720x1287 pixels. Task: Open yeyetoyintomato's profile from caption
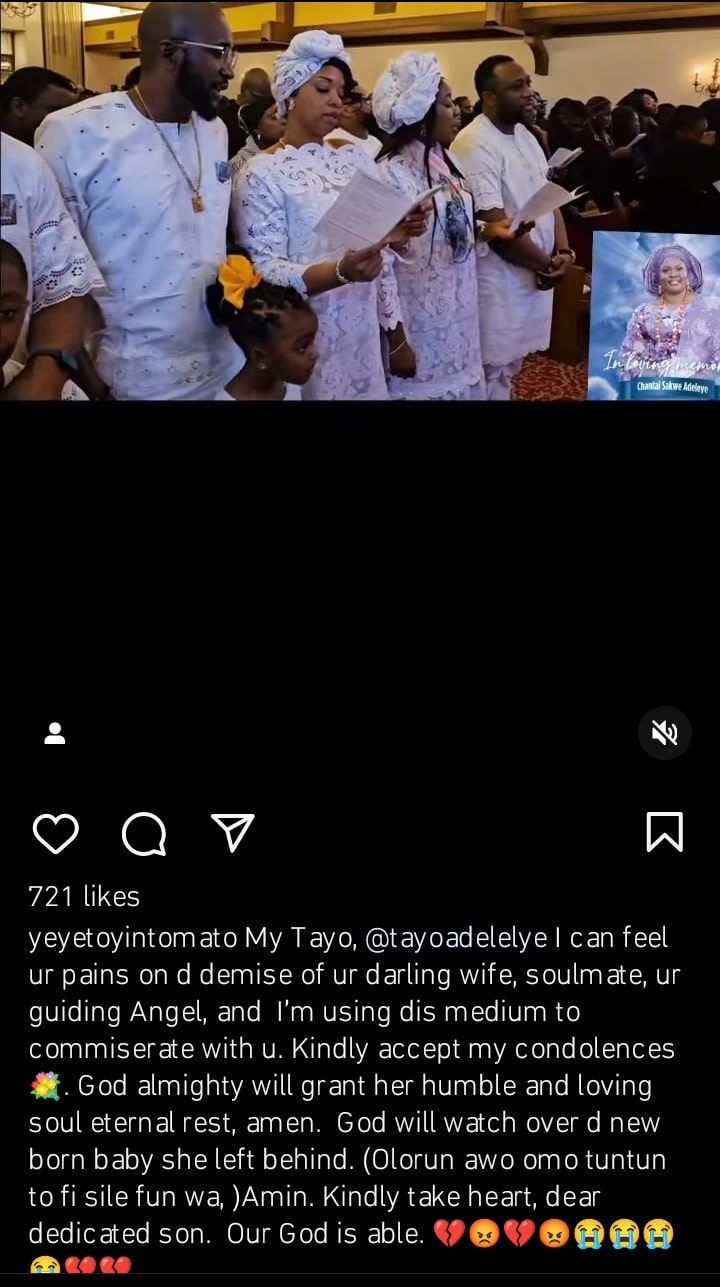pyautogui.click(x=133, y=938)
